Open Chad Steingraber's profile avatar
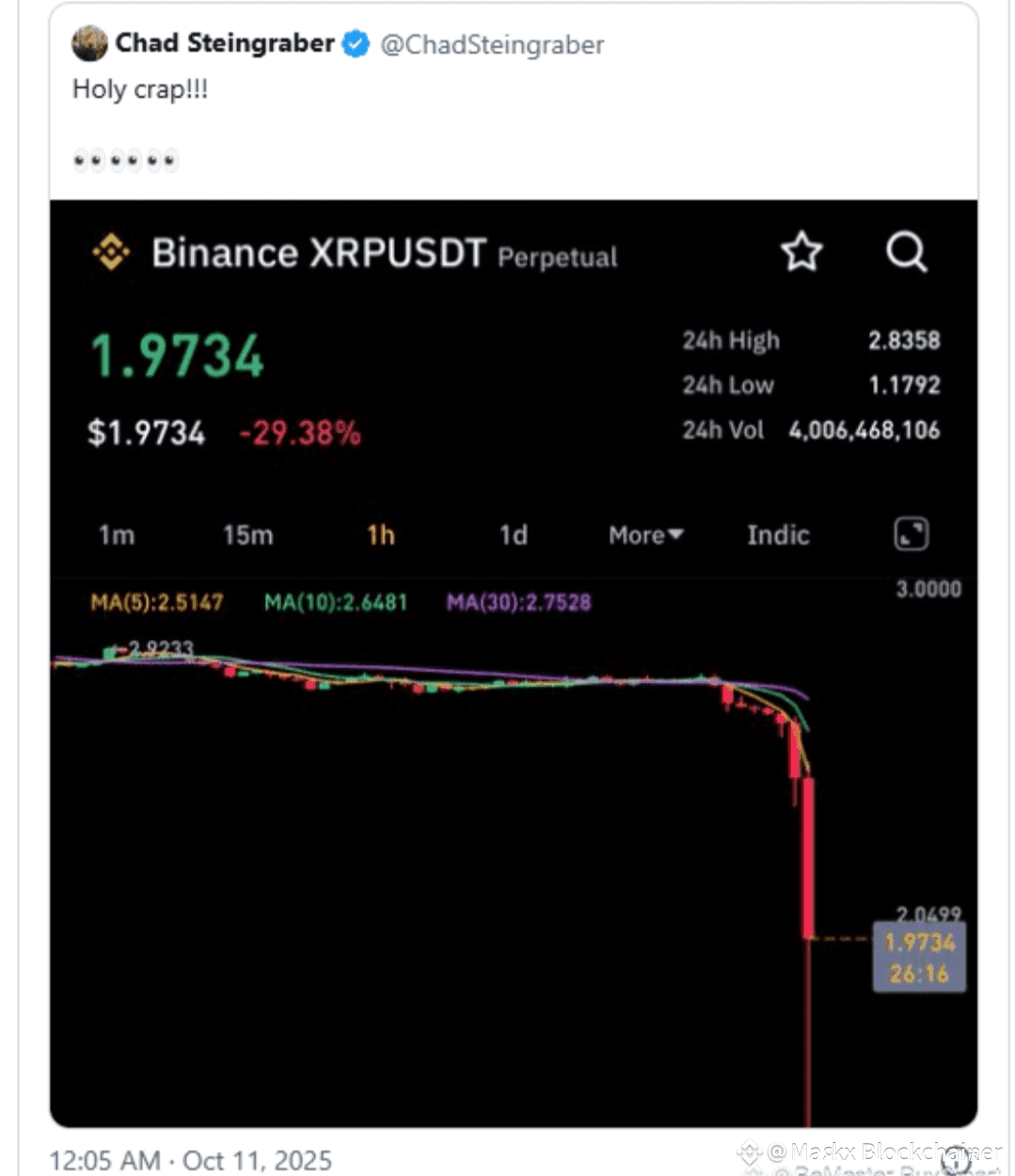The width and height of the screenshot is (1015, 1176). (90, 42)
